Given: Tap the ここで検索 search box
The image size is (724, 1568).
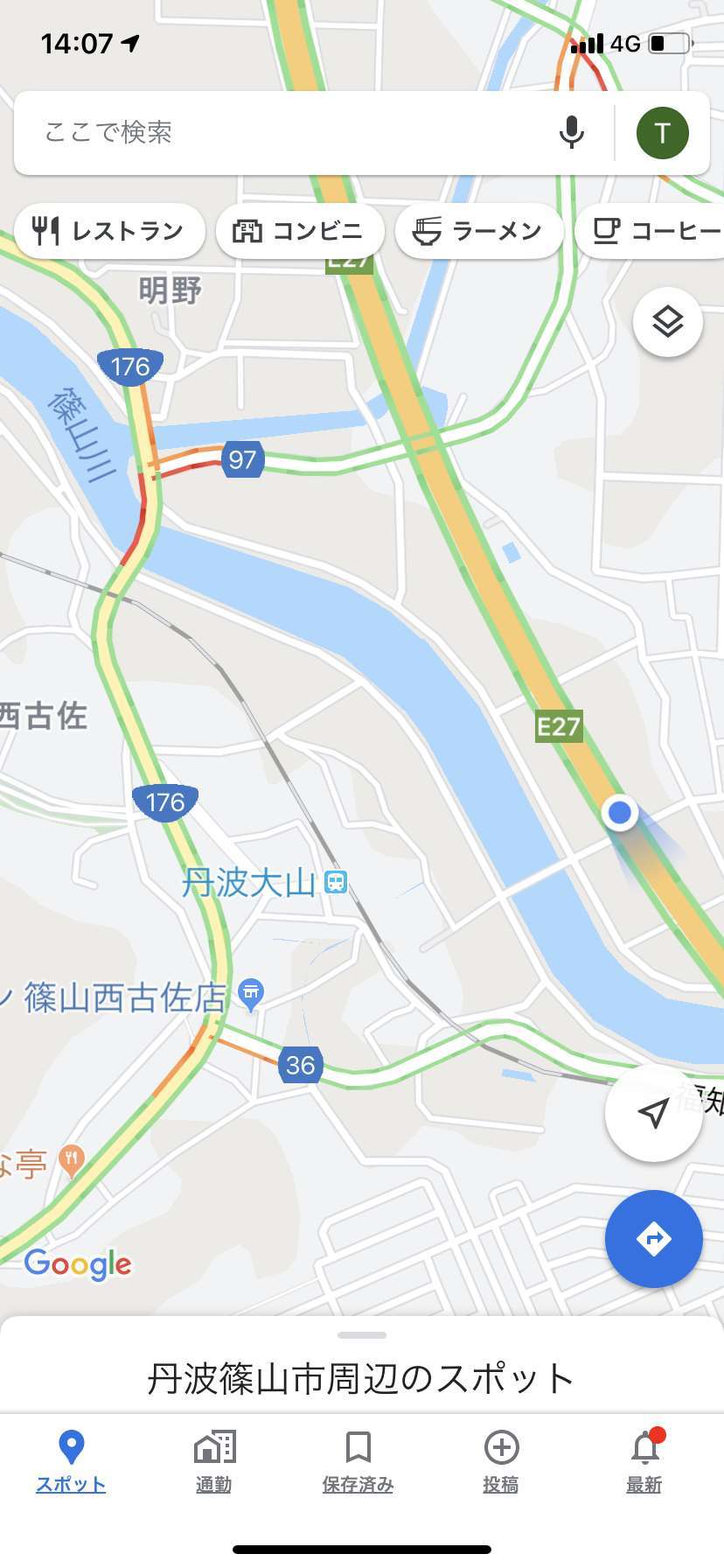Looking at the screenshot, I should pyautogui.click(x=289, y=133).
